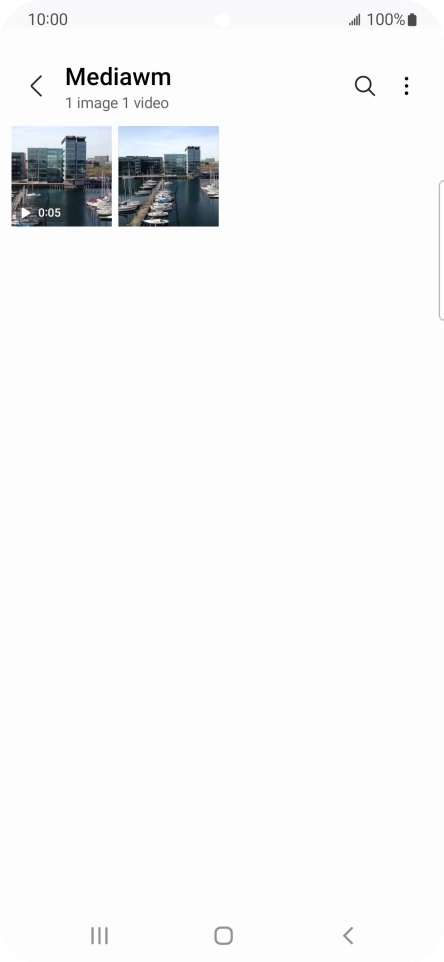This screenshot has width=444, height=962.
Task: Show recent apps
Action: pos(99,936)
